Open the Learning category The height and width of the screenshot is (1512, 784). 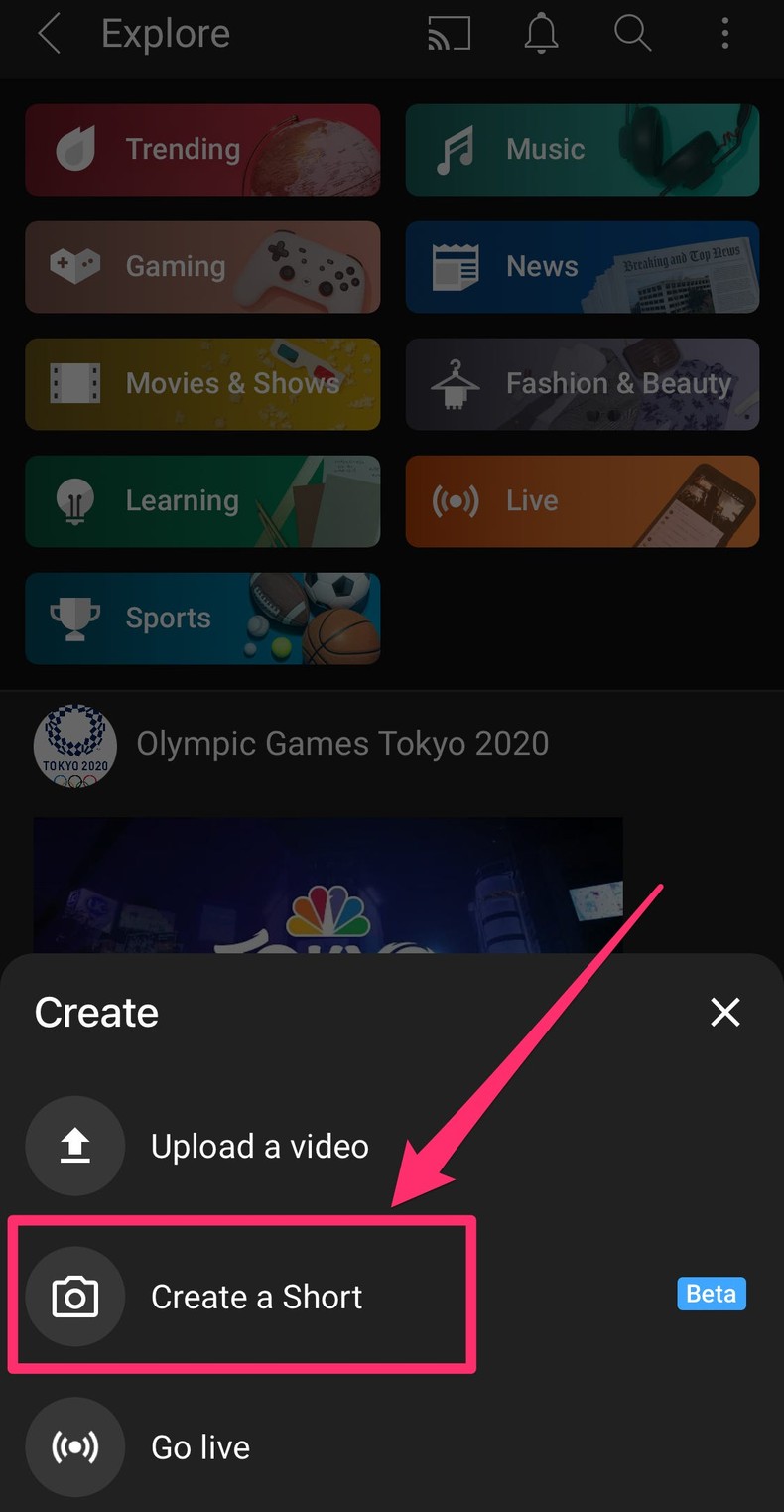click(202, 500)
